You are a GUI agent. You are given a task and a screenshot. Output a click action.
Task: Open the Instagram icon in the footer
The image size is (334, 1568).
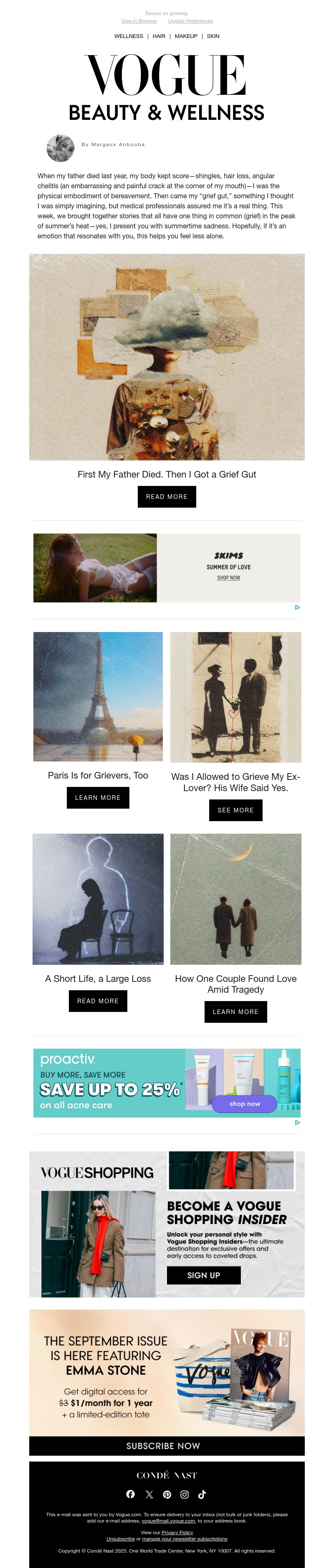coord(185,1495)
